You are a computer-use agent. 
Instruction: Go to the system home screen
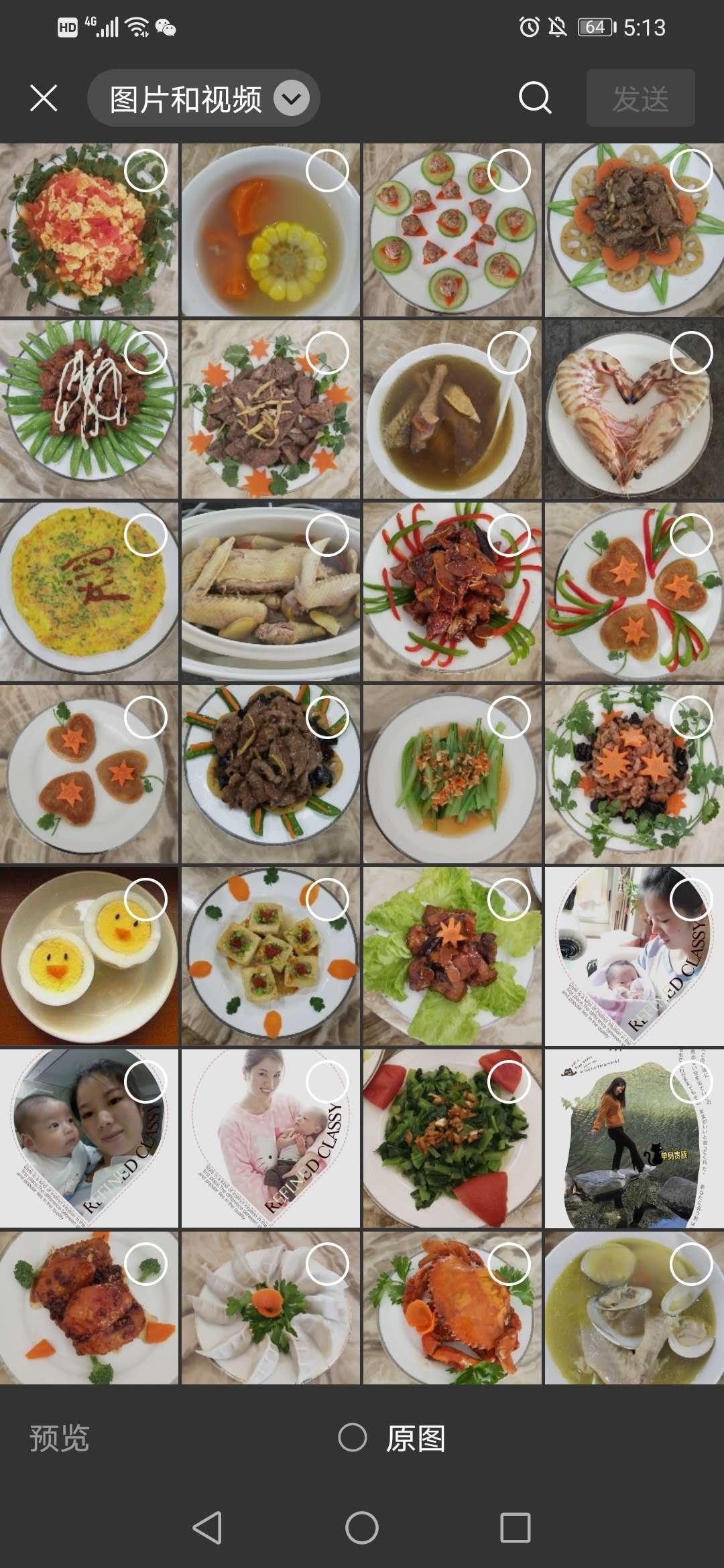[x=362, y=1528]
